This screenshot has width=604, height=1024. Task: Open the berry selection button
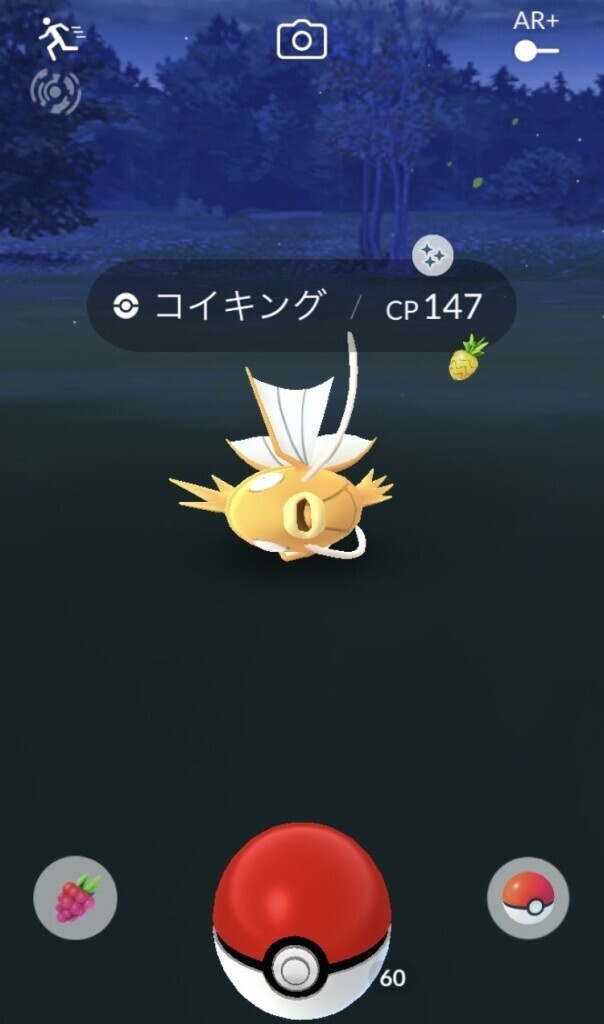(75, 897)
